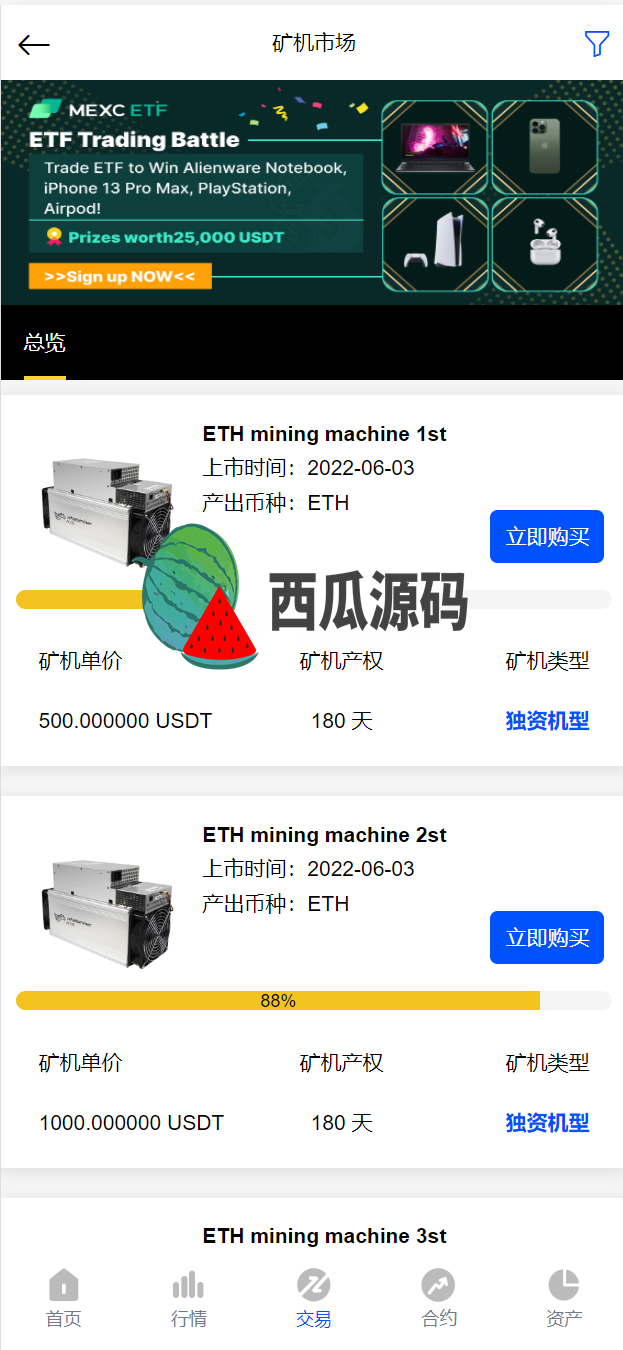623x1350 pixels.
Task: Switch to the 行情 market tab
Action: point(188,1298)
